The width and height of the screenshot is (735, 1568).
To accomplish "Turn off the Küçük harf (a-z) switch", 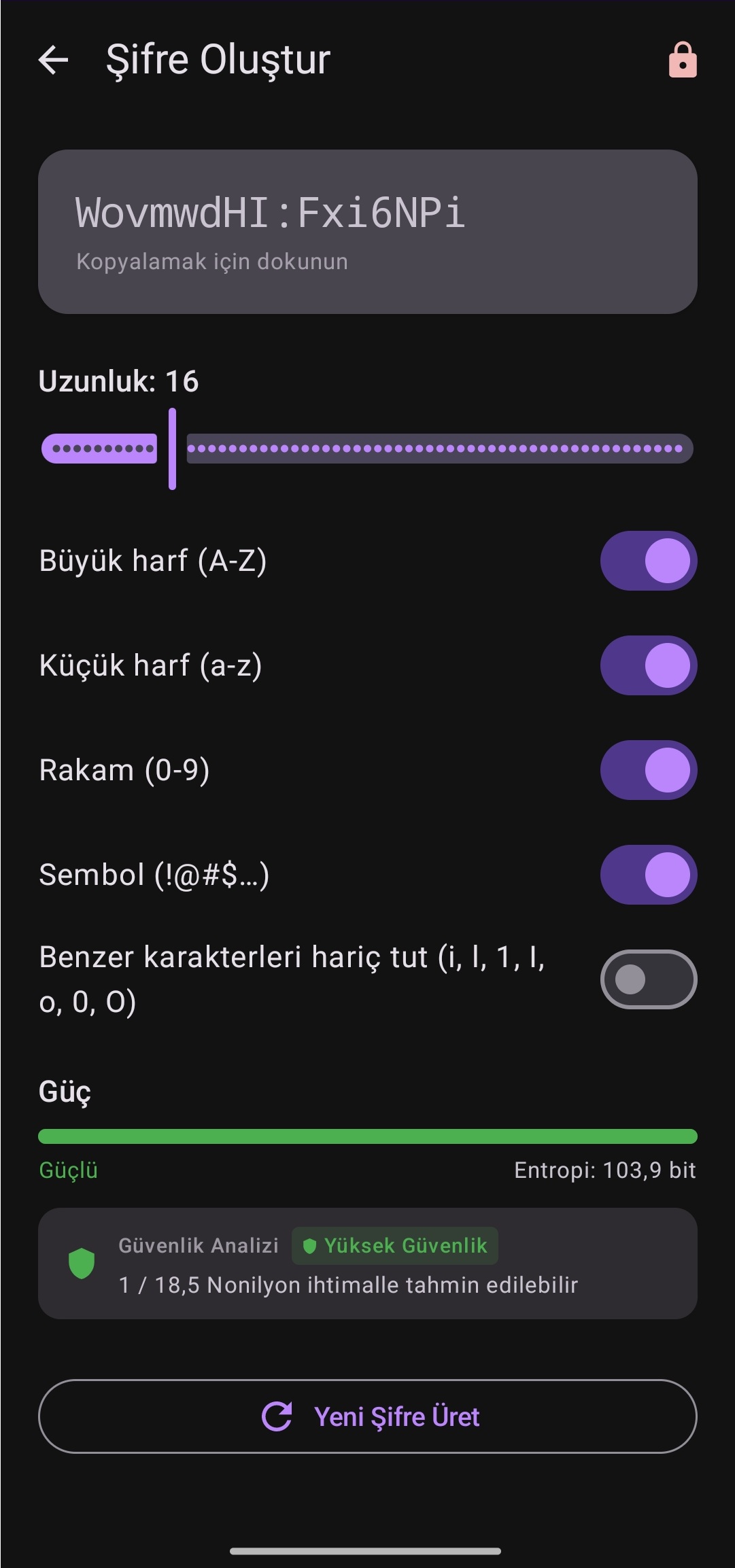I will (x=647, y=665).
